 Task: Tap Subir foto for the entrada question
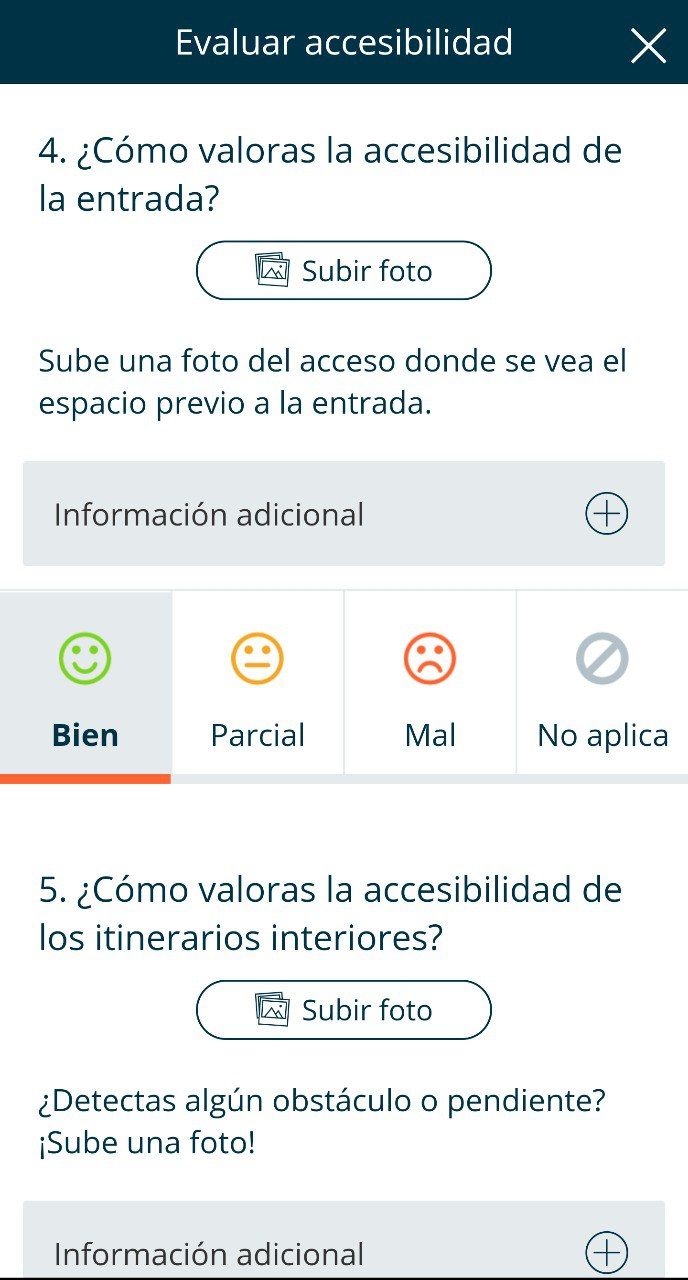(x=344, y=271)
